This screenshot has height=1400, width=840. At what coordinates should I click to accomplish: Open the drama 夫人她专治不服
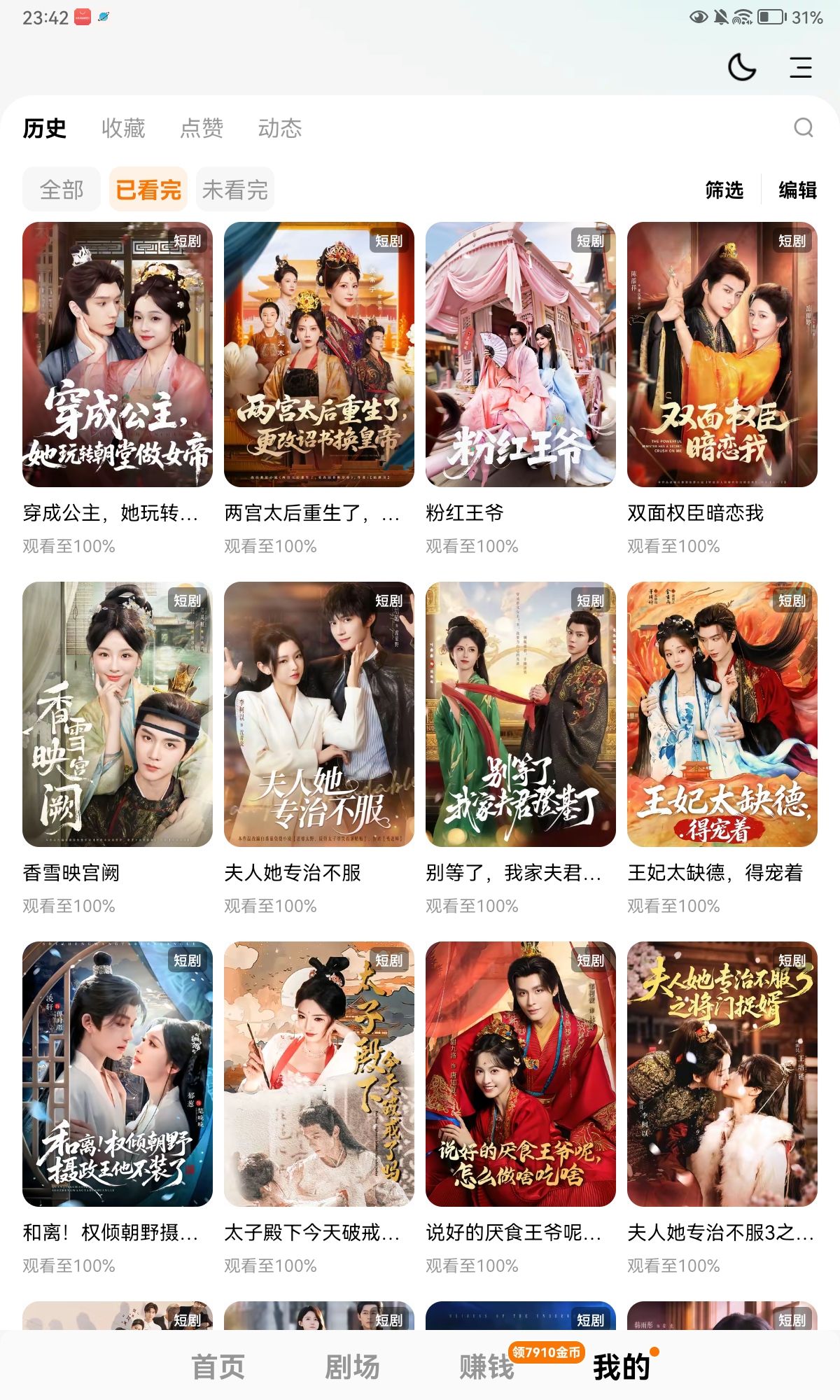point(318,714)
